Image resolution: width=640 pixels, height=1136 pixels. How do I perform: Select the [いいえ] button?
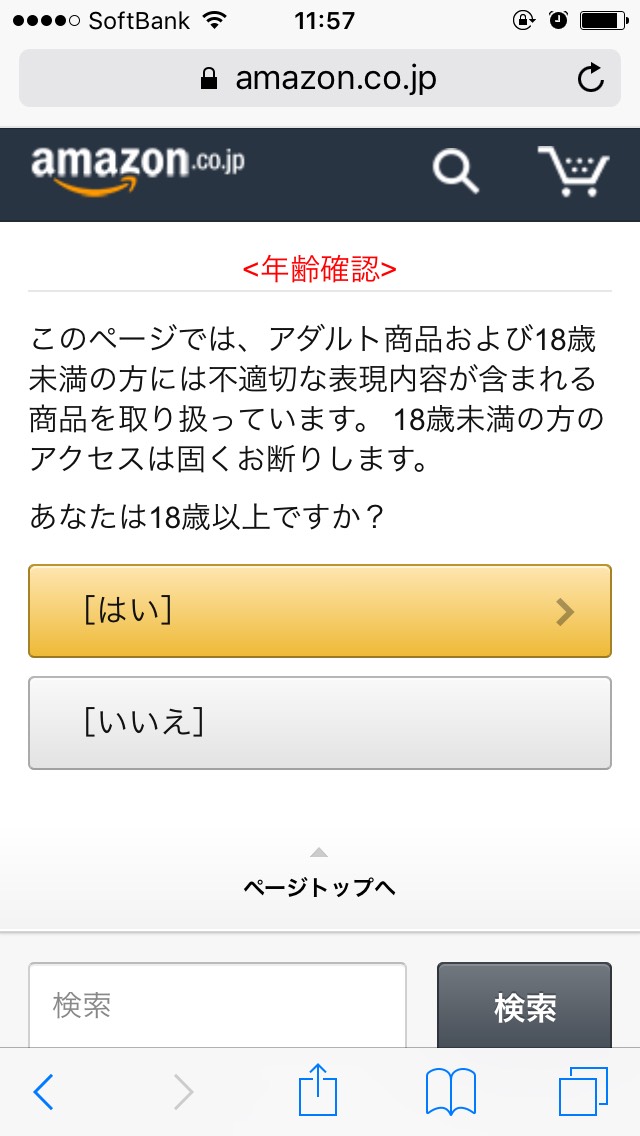click(320, 722)
